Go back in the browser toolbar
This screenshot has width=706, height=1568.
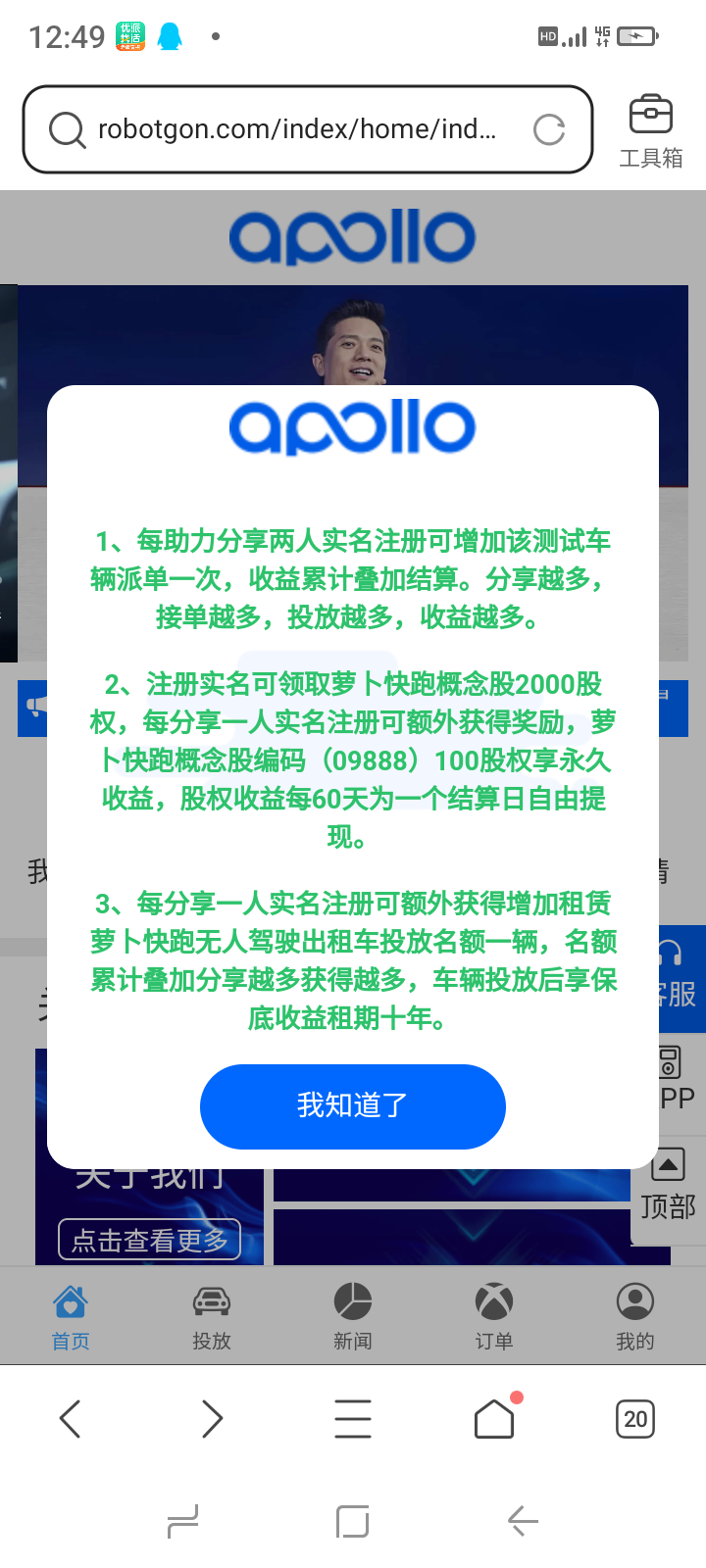[x=71, y=1418]
